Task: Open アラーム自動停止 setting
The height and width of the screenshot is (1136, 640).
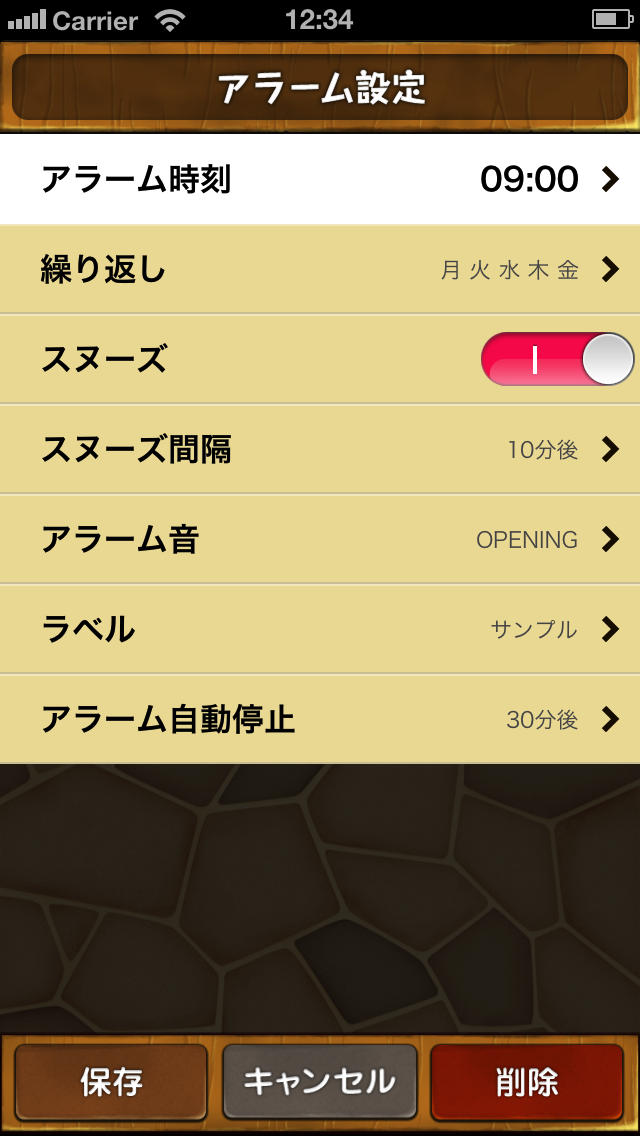Action: 320,720
